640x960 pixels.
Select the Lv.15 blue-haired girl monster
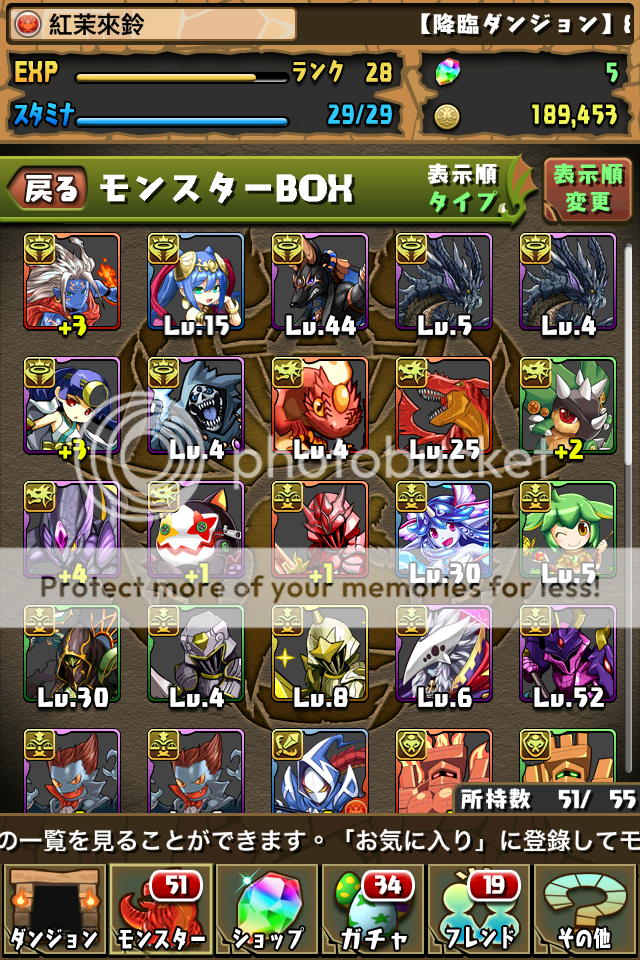coord(196,282)
